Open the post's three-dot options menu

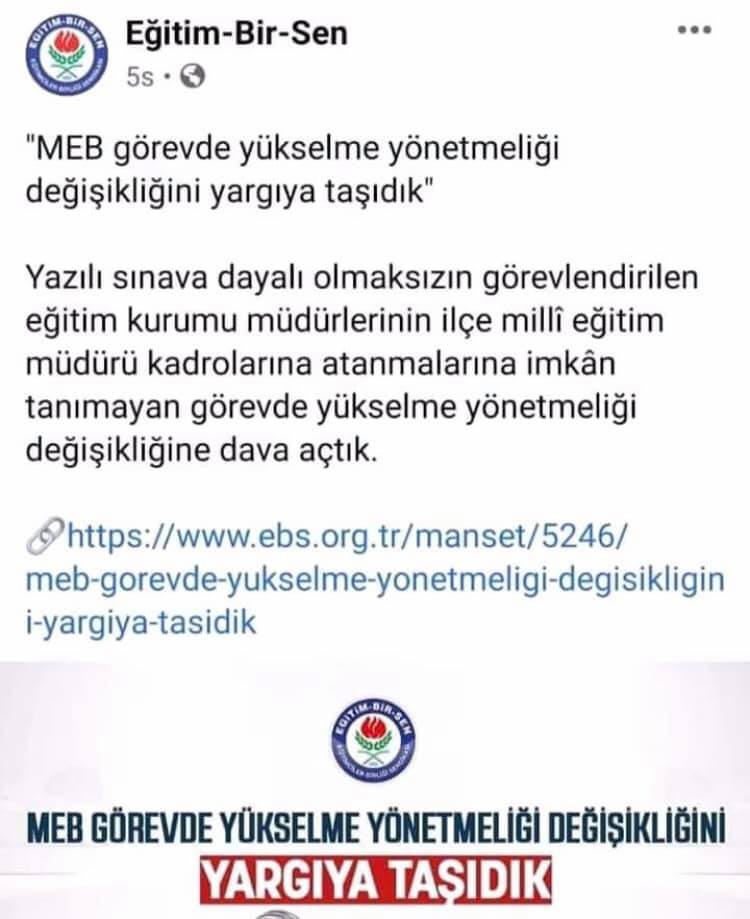(x=693, y=30)
